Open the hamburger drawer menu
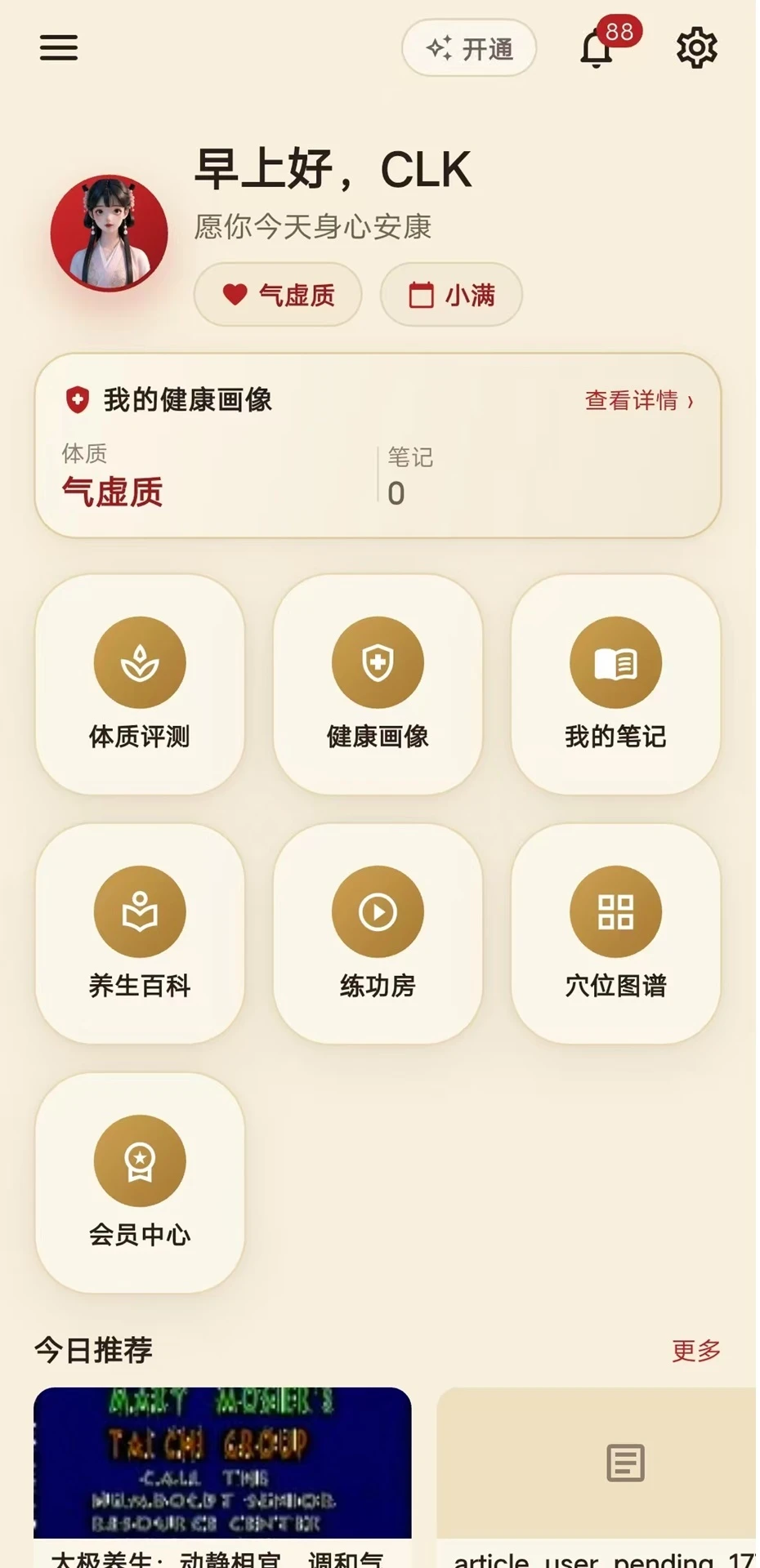 tap(59, 47)
